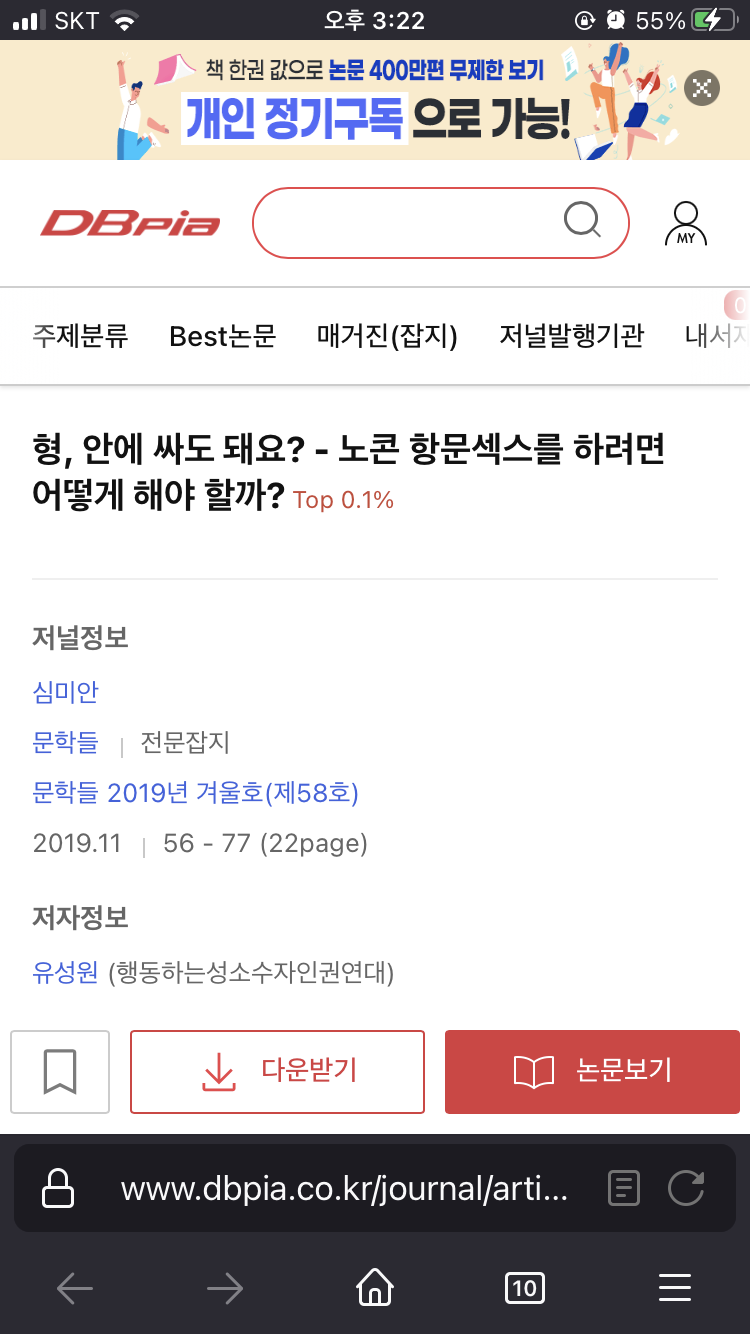Viewport: 750px width, 1334px height.
Task: Open author link 유성원
Action: 66,972
